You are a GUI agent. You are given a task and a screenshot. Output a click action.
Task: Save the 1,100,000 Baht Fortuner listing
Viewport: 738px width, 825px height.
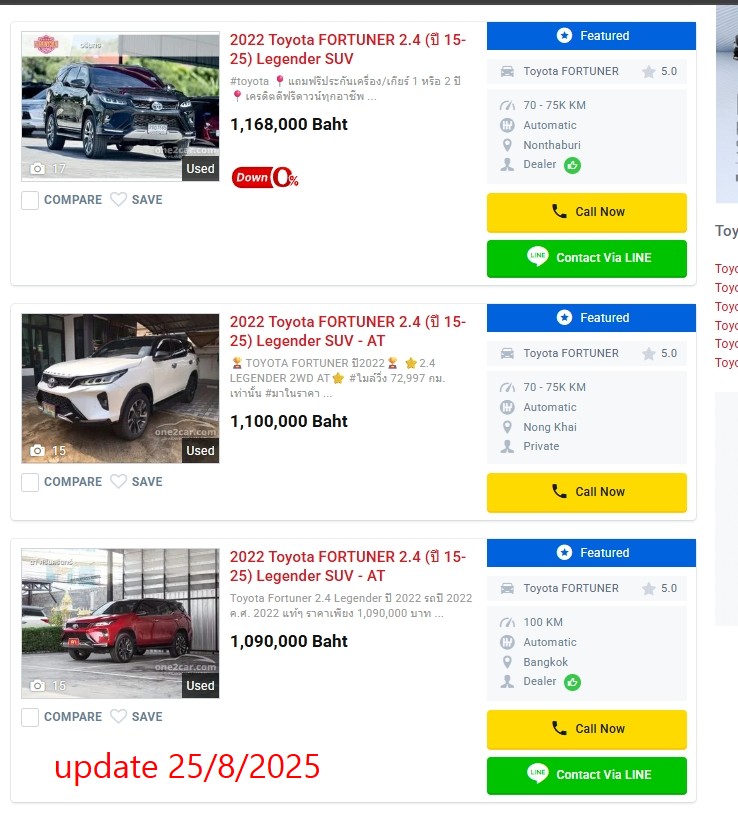pos(136,482)
